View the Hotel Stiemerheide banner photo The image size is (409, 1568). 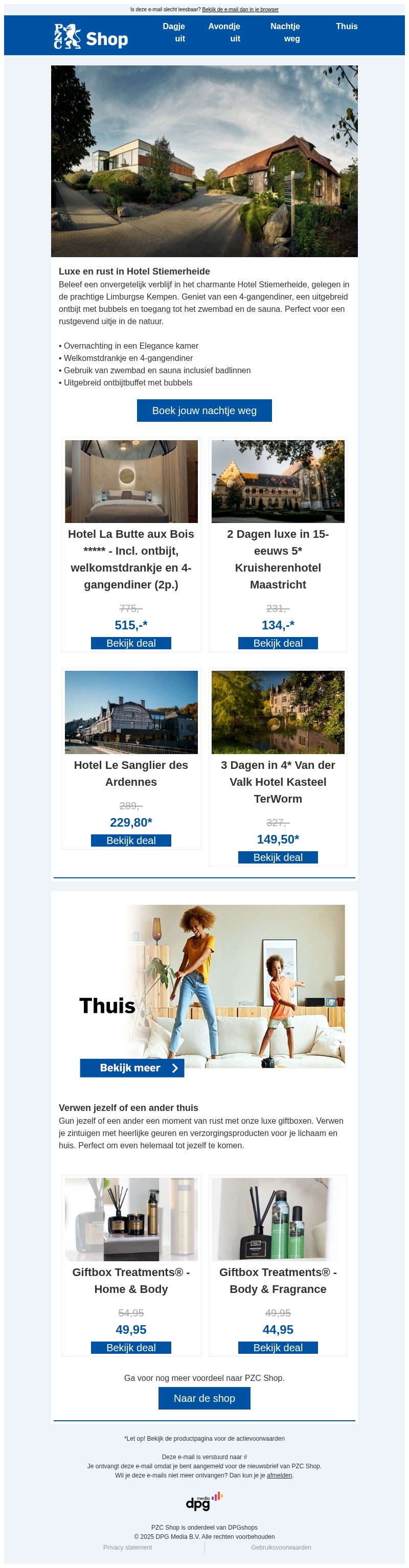204,162
